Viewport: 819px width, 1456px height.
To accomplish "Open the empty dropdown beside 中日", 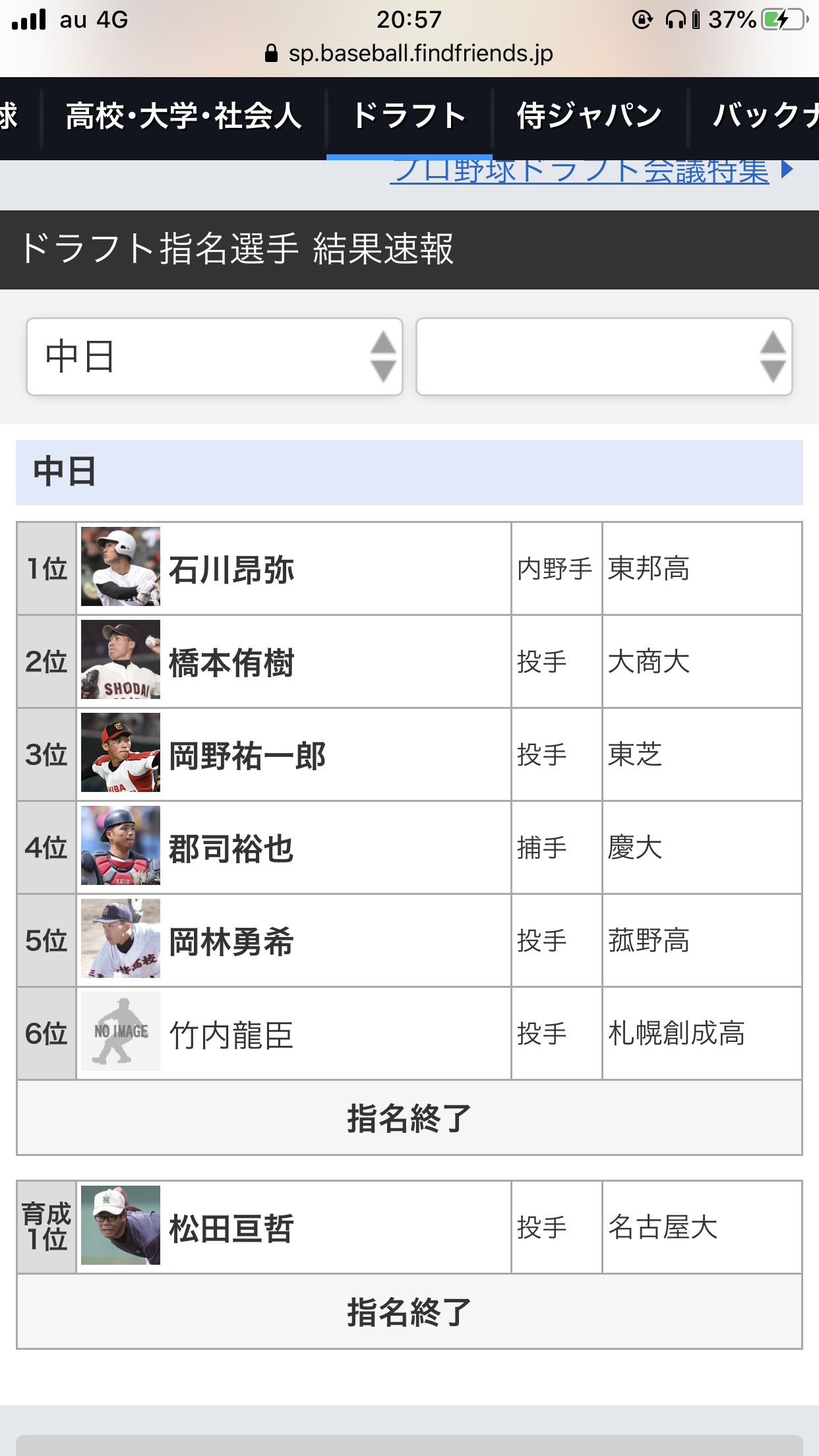I will pyautogui.click(x=604, y=357).
